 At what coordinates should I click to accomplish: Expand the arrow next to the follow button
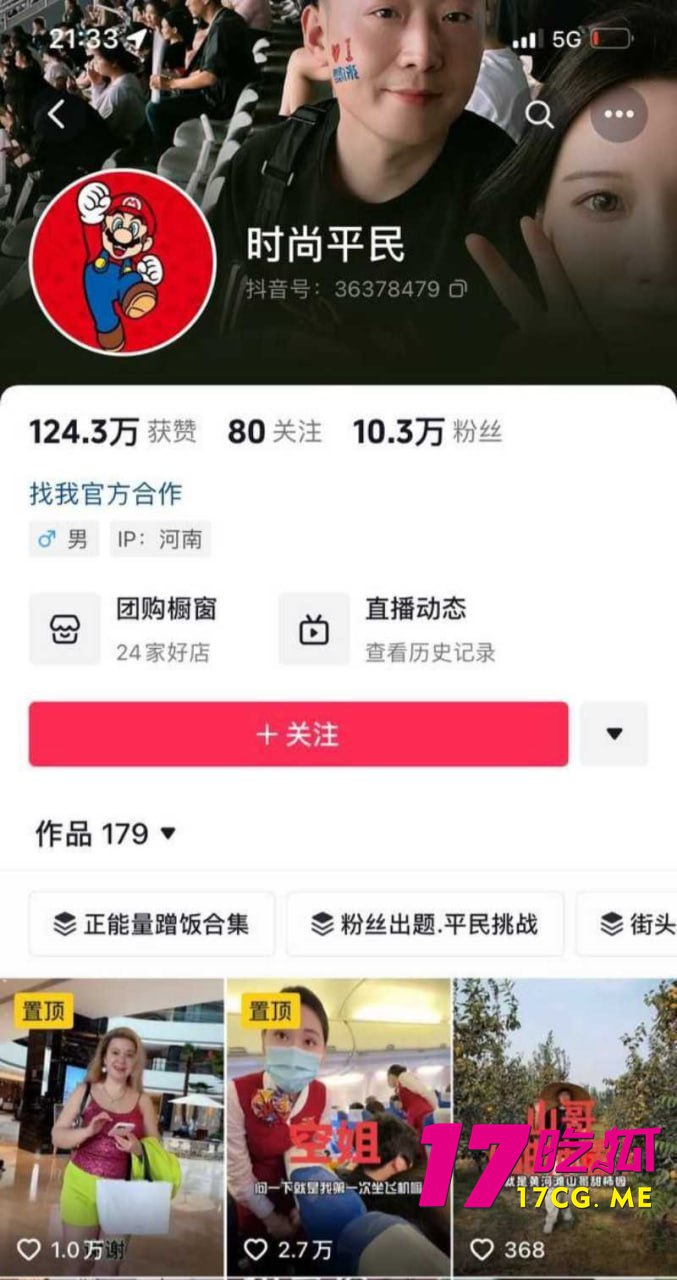pos(614,734)
